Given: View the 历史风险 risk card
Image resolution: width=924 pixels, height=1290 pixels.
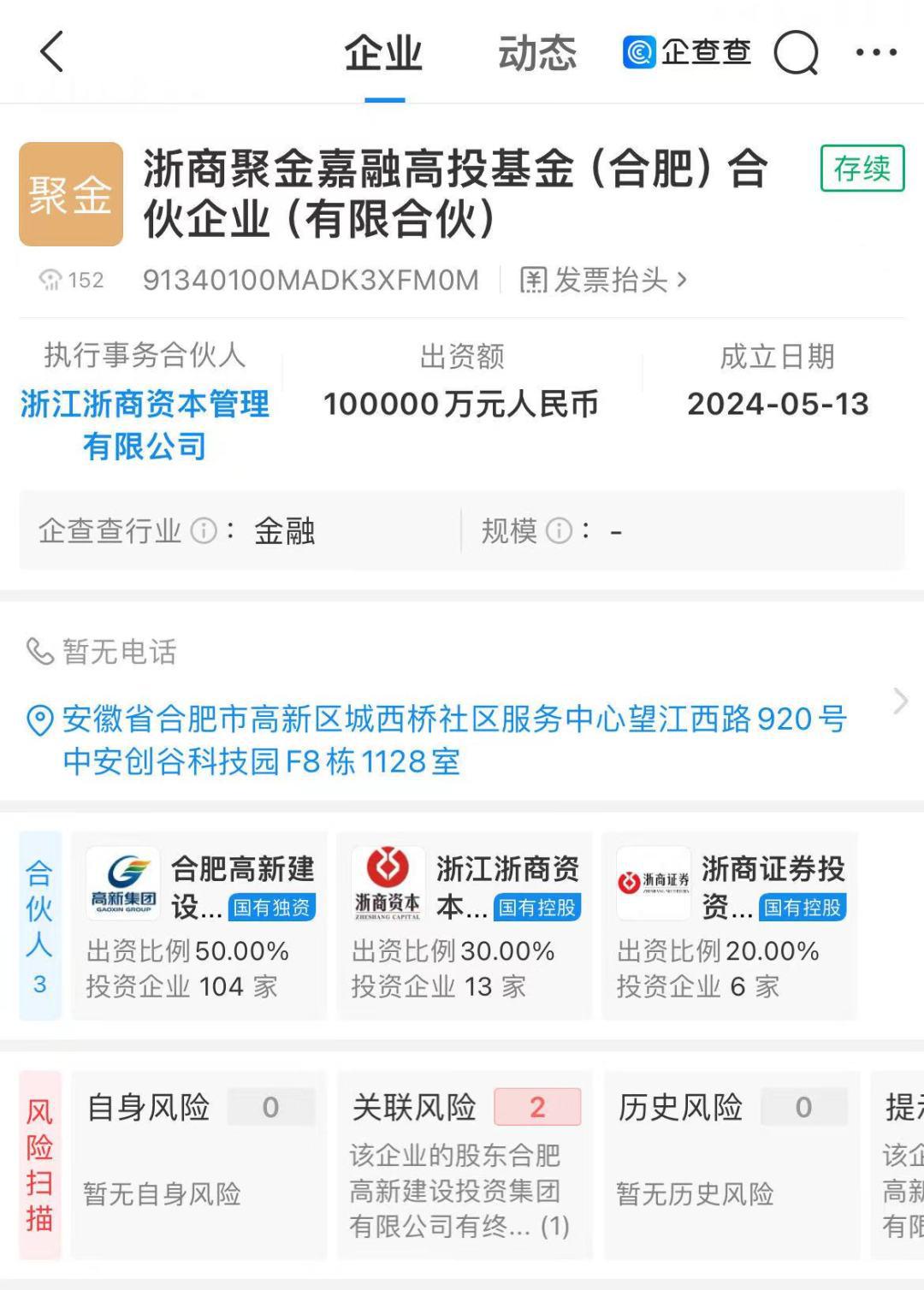Looking at the screenshot, I should tap(730, 1163).
